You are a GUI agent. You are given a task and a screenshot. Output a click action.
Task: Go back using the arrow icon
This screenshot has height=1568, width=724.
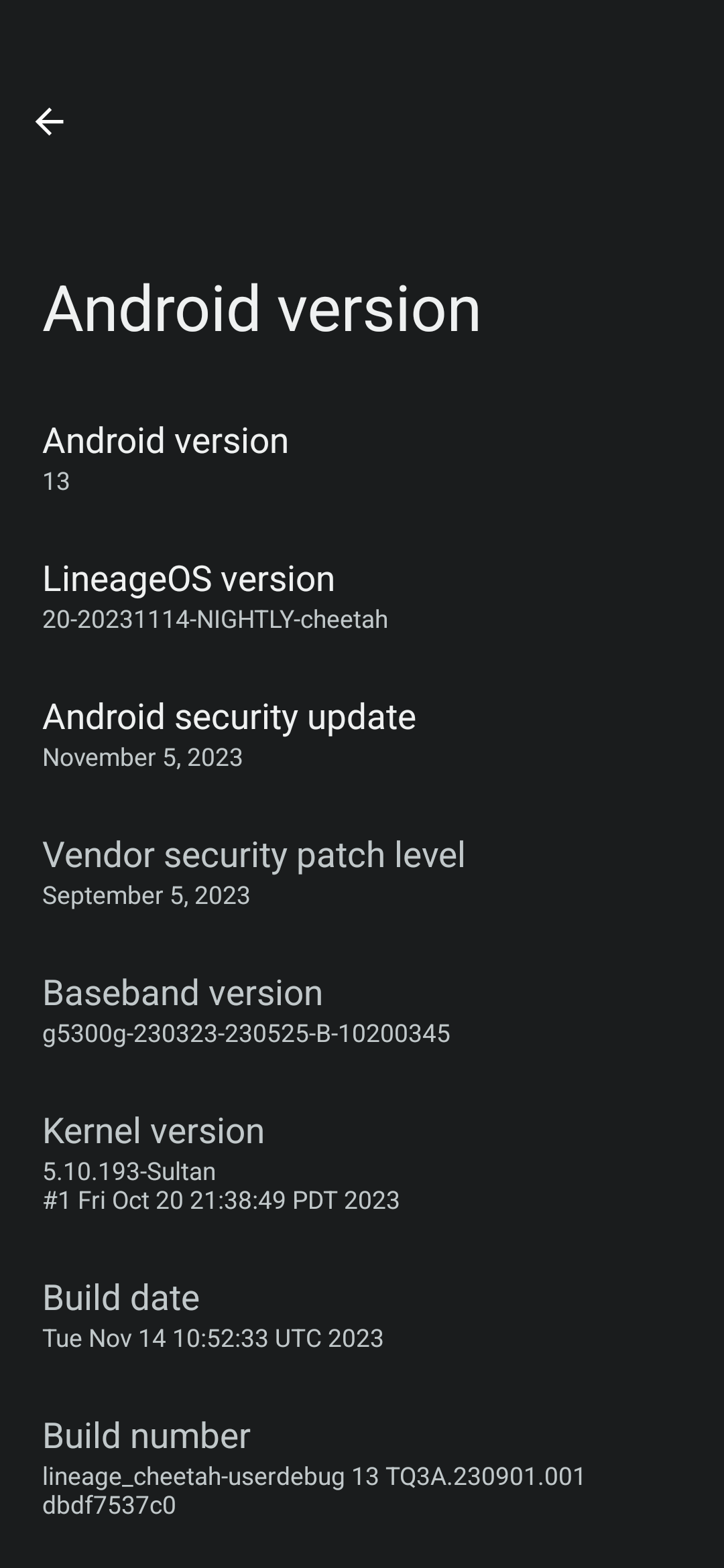pyautogui.click(x=49, y=121)
